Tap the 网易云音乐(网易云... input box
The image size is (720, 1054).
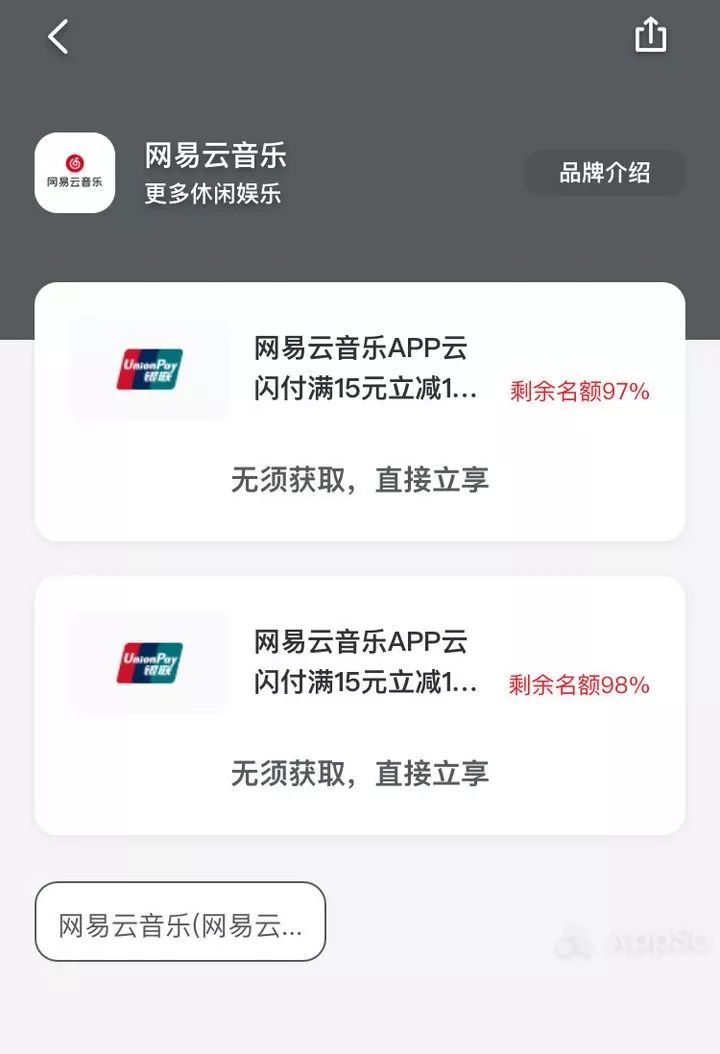(178, 922)
